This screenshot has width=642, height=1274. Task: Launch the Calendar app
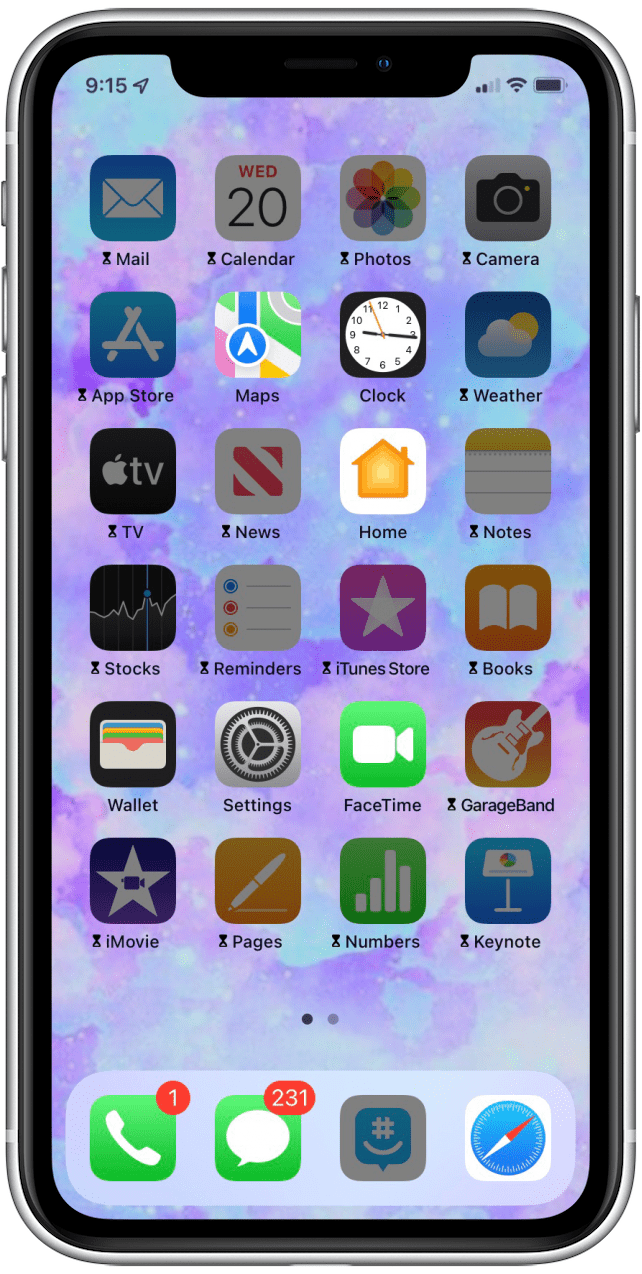[x=258, y=198]
